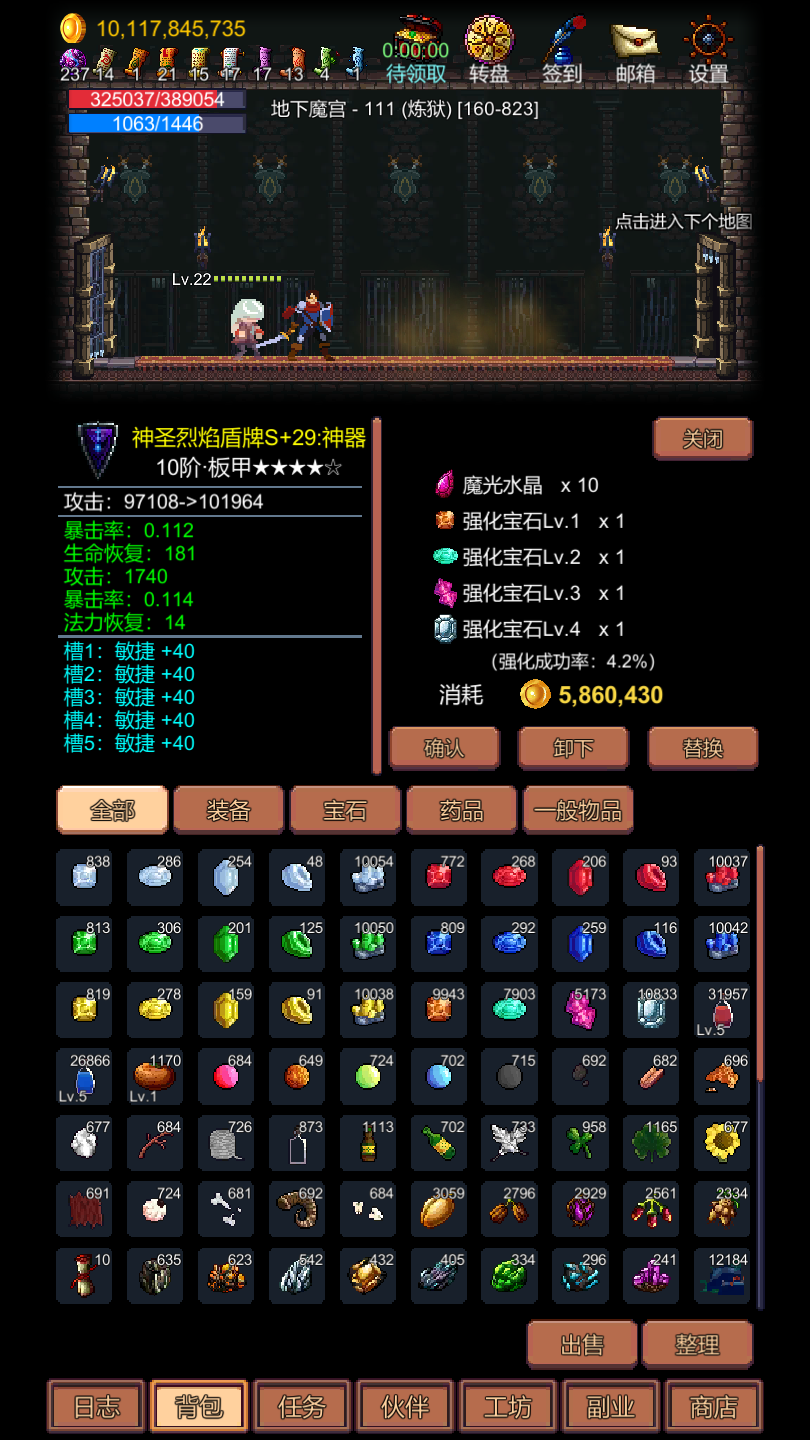This screenshot has width=810, height=1440.
Task: Open the 待领取 treasure chest reward
Action: pyautogui.click(x=416, y=50)
